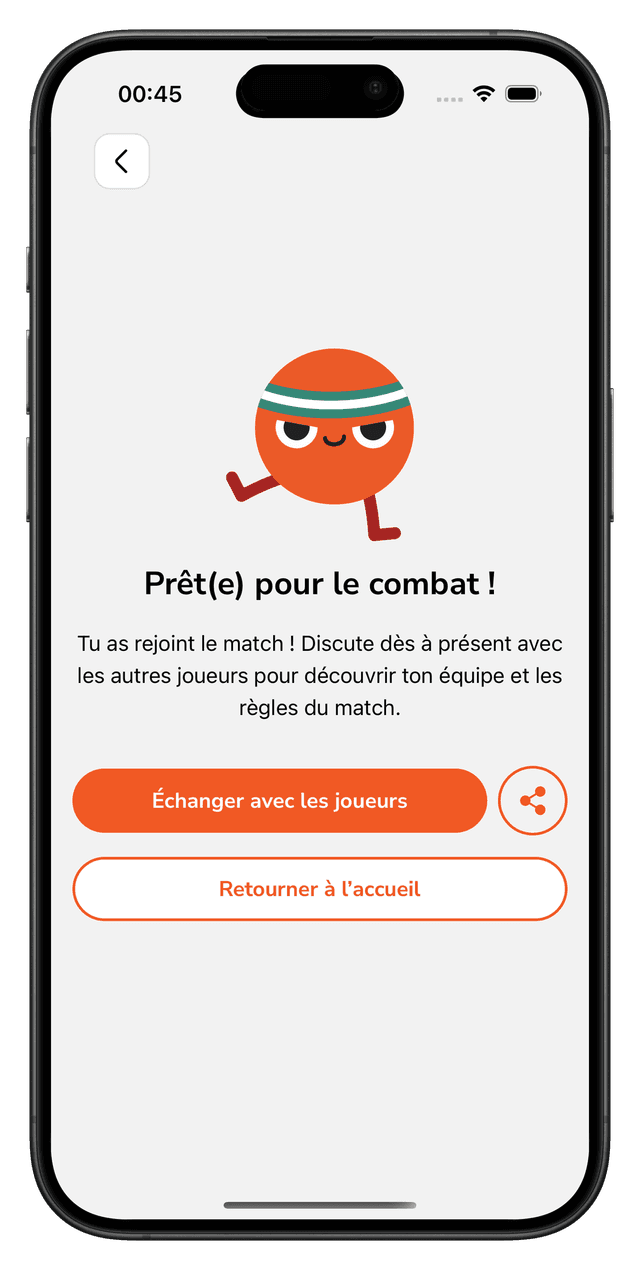Go back using the arrow button
This screenshot has width=640, height=1270.
[x=122, y=161]
